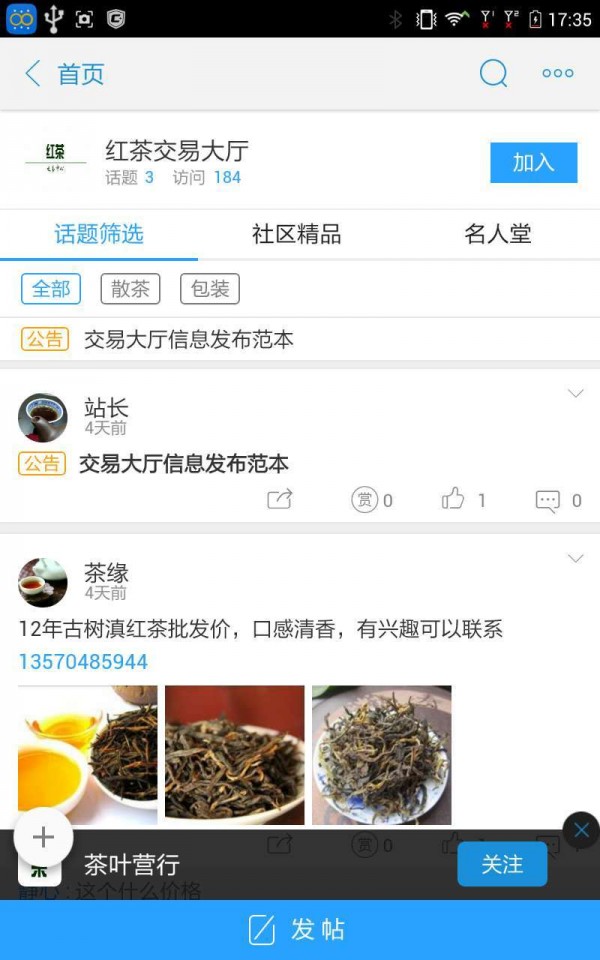Tap 加入 to join 红茶交易大厅
This screenshot has width=600, height=960.
point(533,163)
